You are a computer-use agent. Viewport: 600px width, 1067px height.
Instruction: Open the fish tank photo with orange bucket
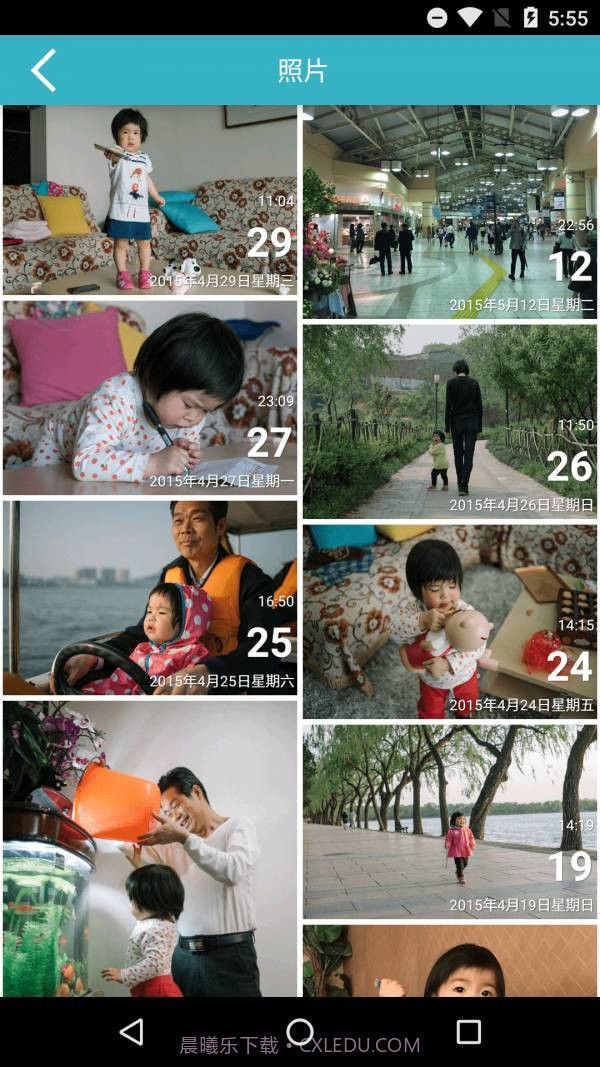[150, 848]
